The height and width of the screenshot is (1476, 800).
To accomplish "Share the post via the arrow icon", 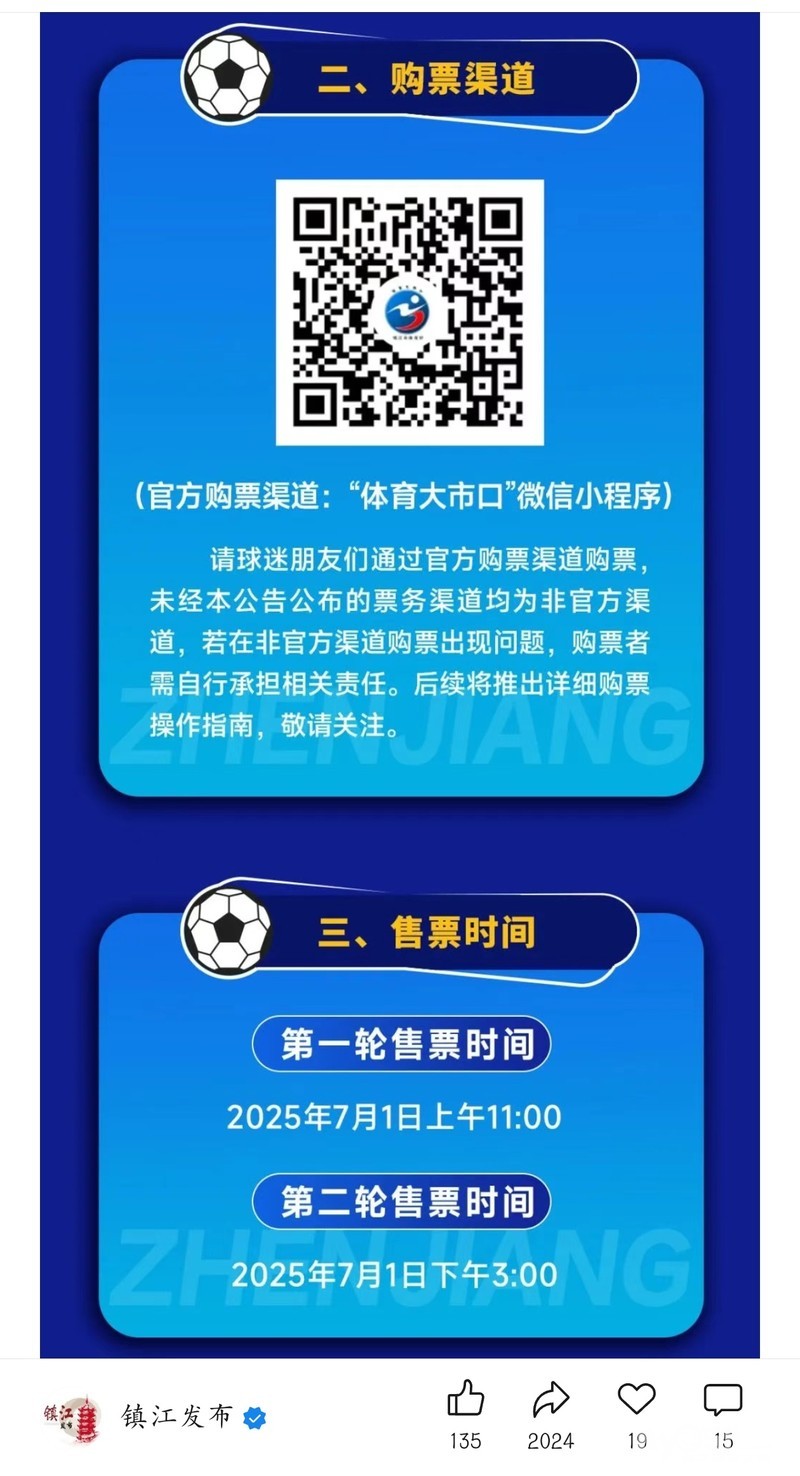I will tap(551, 1399).
